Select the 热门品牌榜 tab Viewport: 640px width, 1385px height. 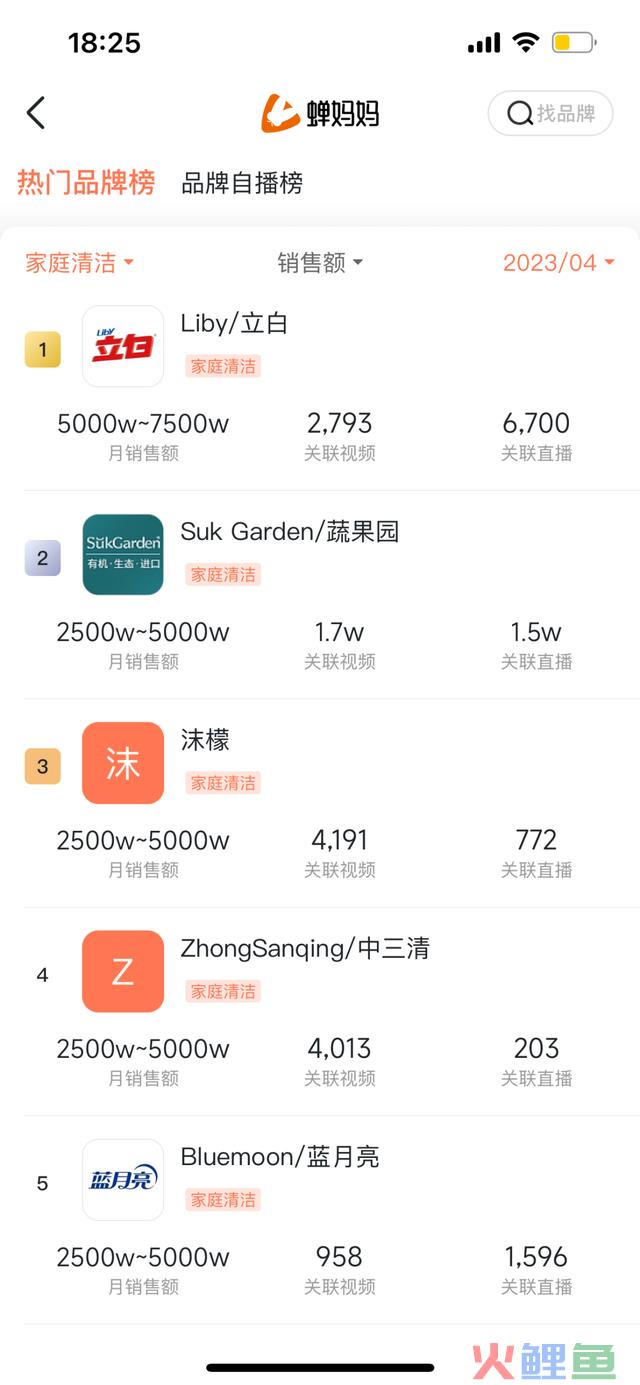[x=86, y=183]
